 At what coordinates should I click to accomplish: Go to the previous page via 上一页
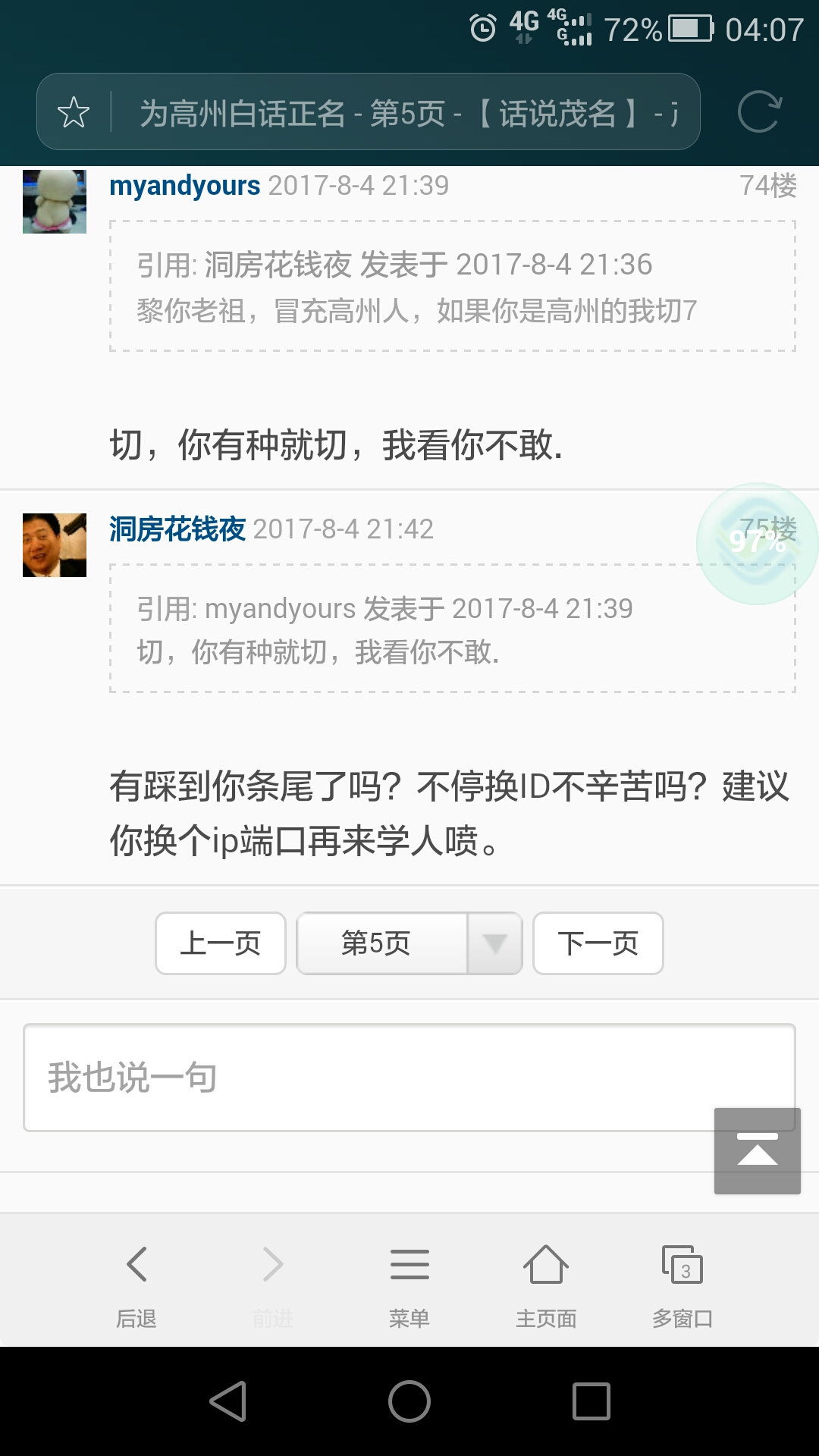[219, 943]
